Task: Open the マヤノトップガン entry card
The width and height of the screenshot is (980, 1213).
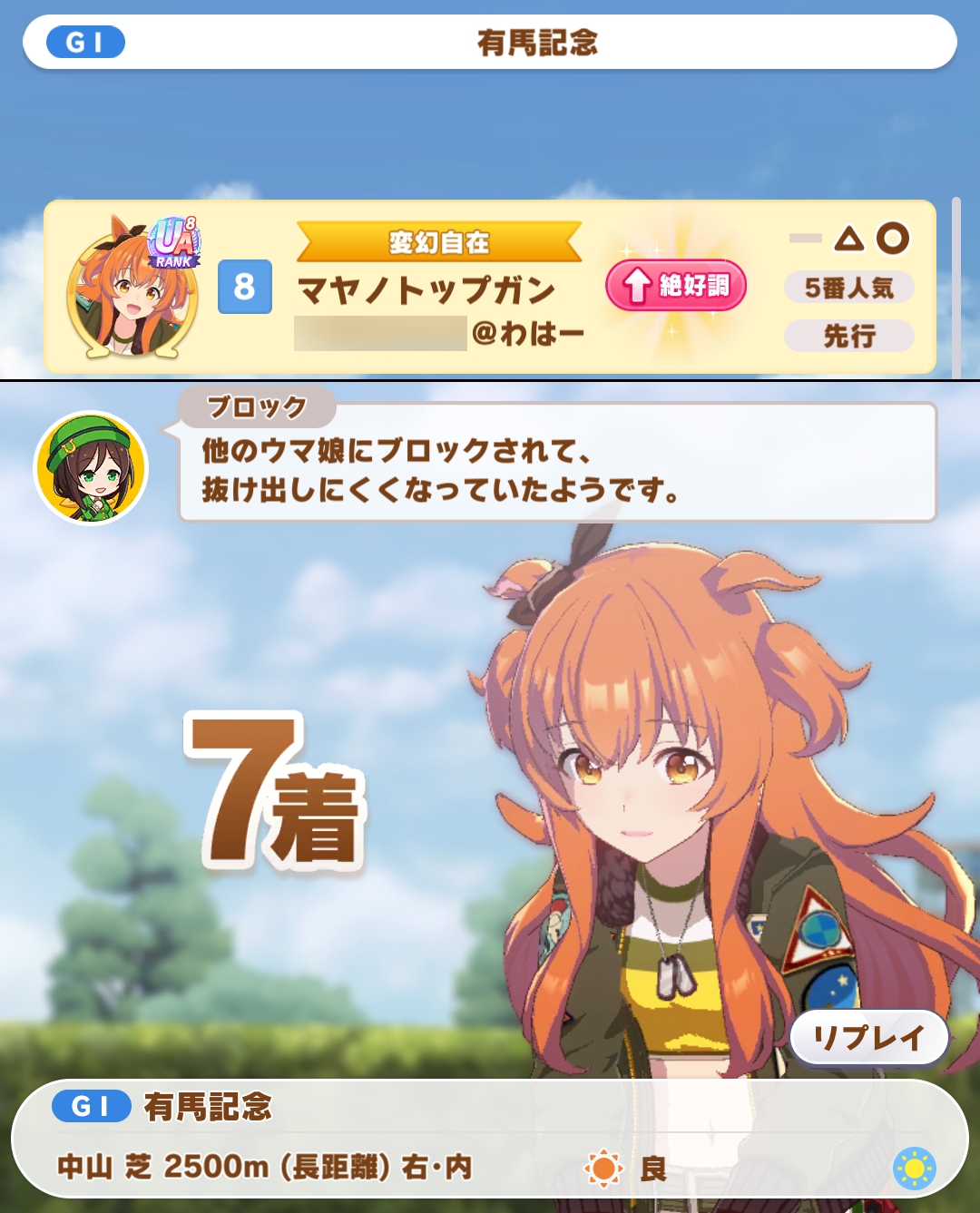Action: coord(489,287)
